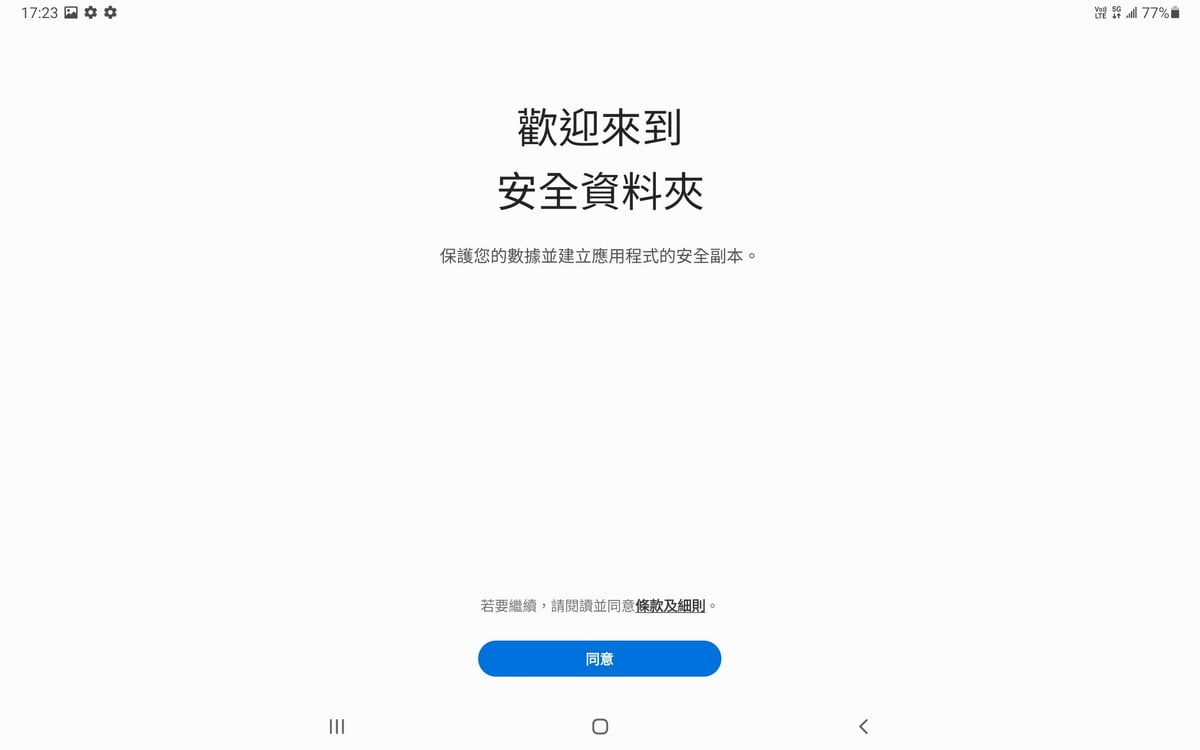Open the 條款及細則 link
The width and height of the screenshot is (1200, 750).
click(x=670, y=606)
